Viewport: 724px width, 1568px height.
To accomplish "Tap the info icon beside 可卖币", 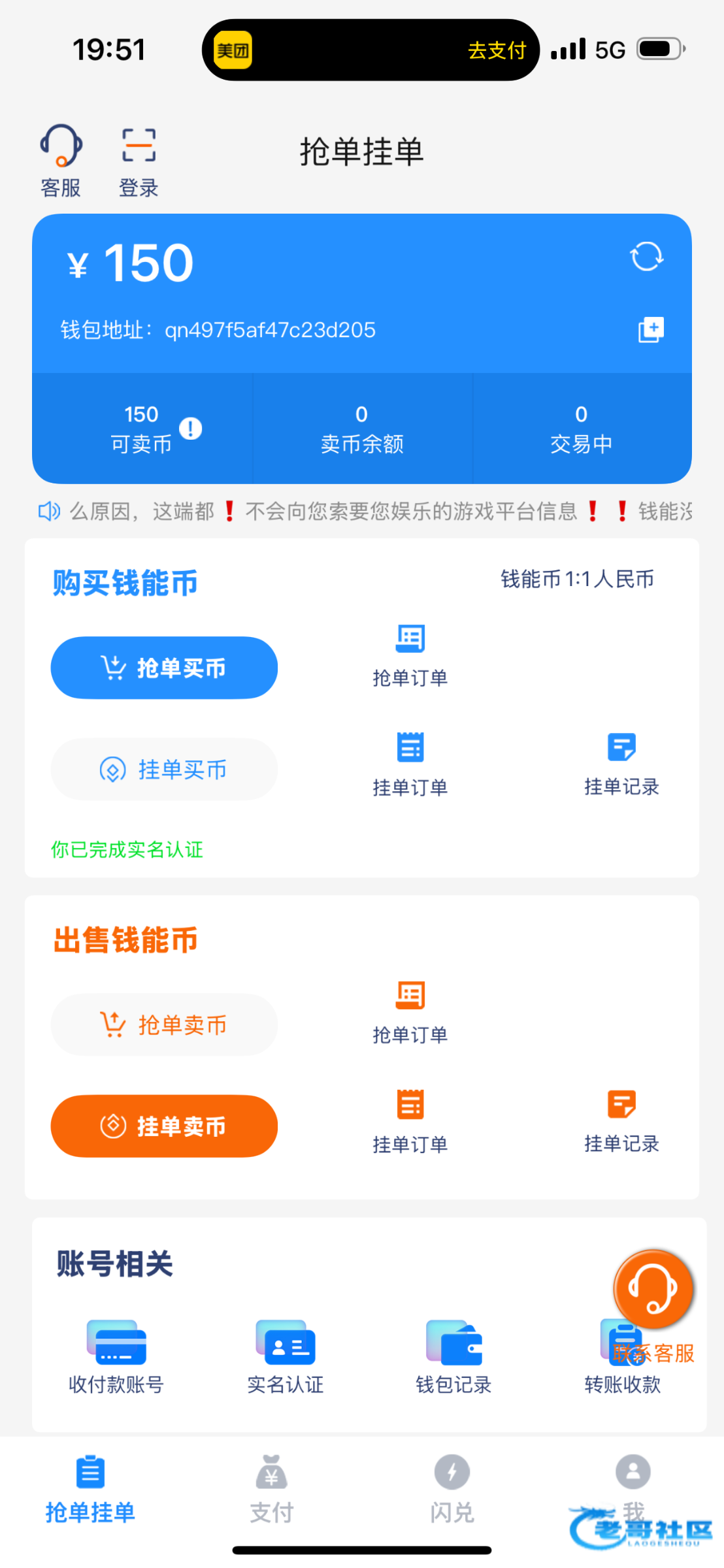I will [x=191, y=429].
